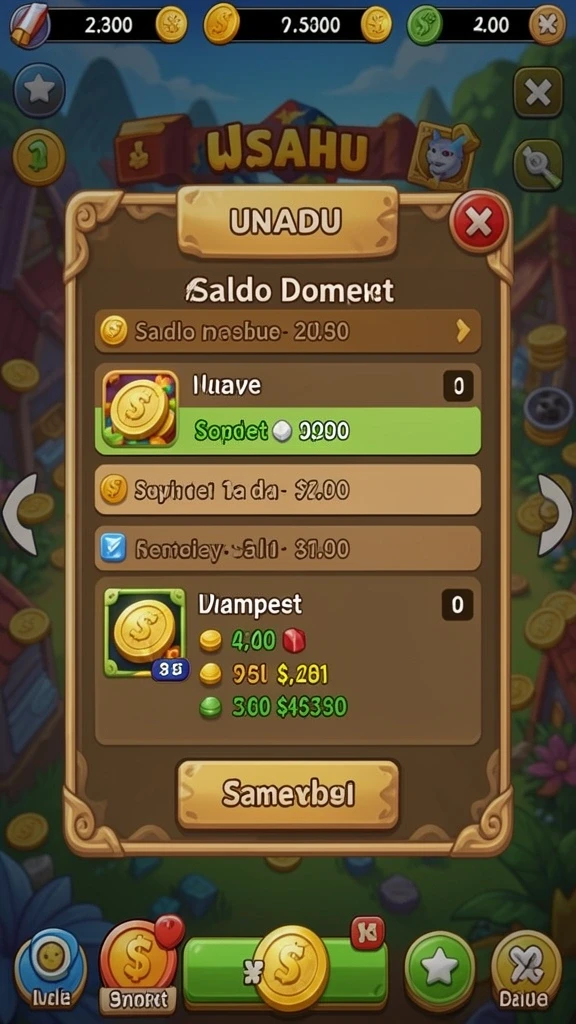Select the Iluave coin pack

click(288, 409)
